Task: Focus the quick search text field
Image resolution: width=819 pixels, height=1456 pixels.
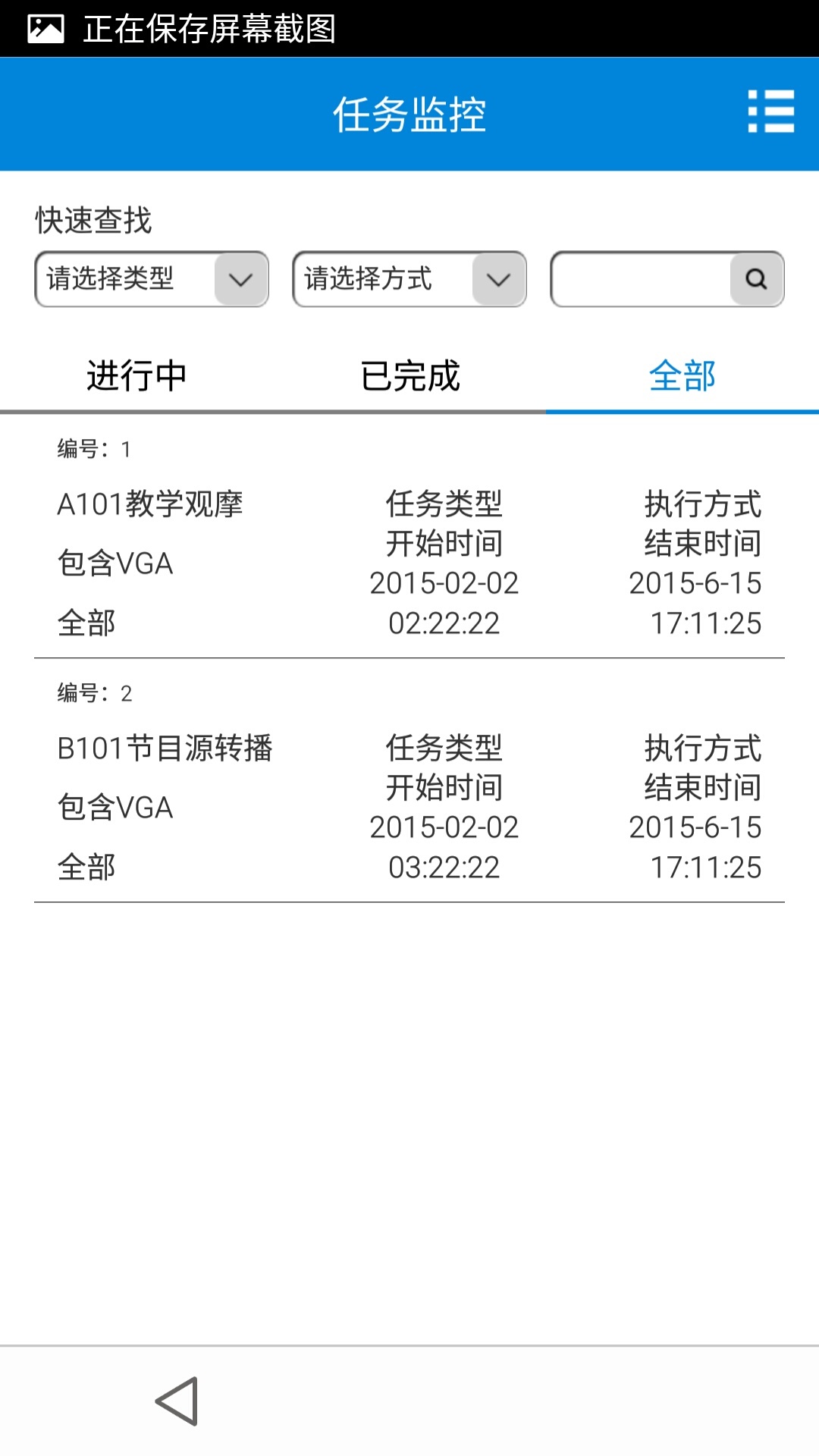Action: click(641, 279)
